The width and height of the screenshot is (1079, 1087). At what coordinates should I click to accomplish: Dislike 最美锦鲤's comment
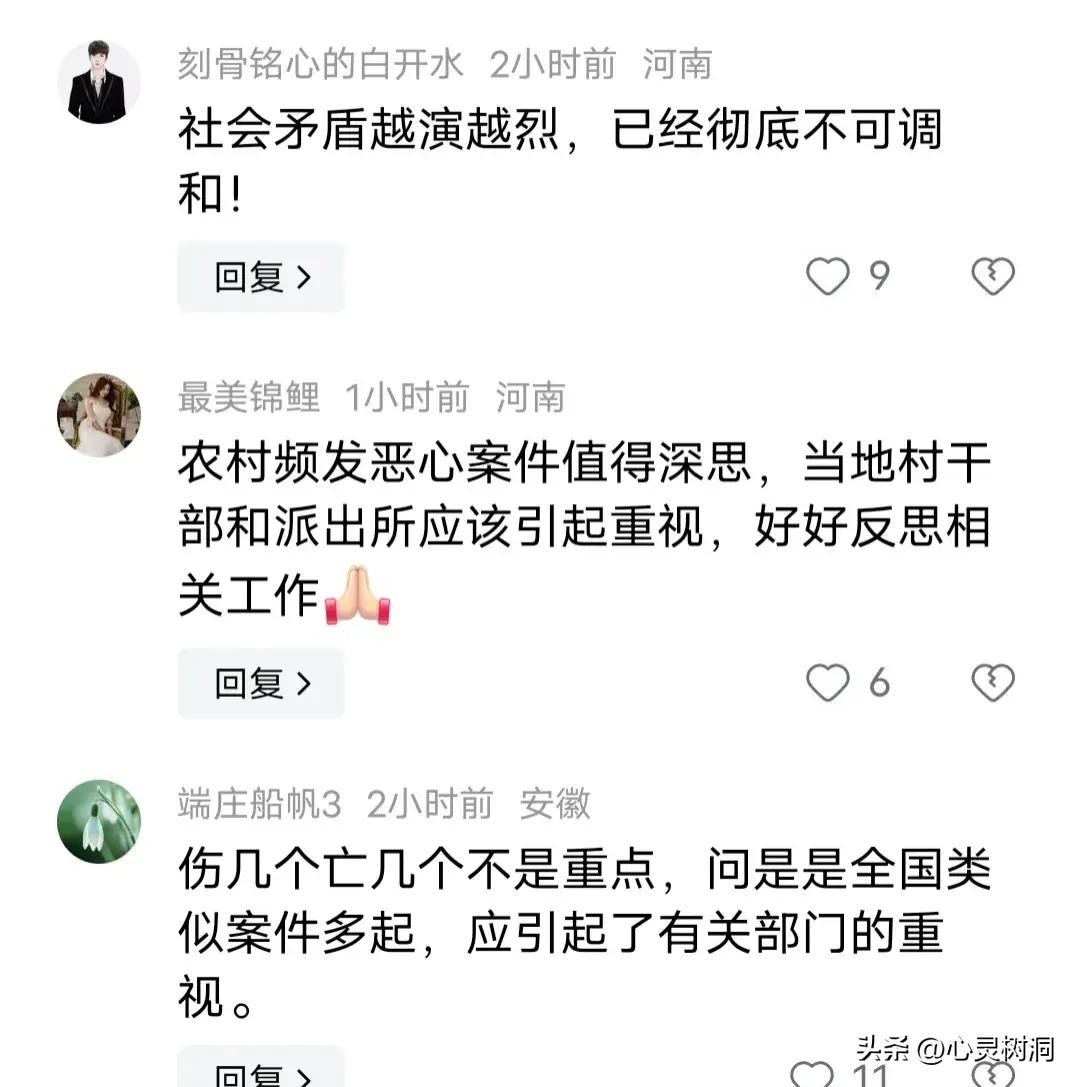click(993, 684)
